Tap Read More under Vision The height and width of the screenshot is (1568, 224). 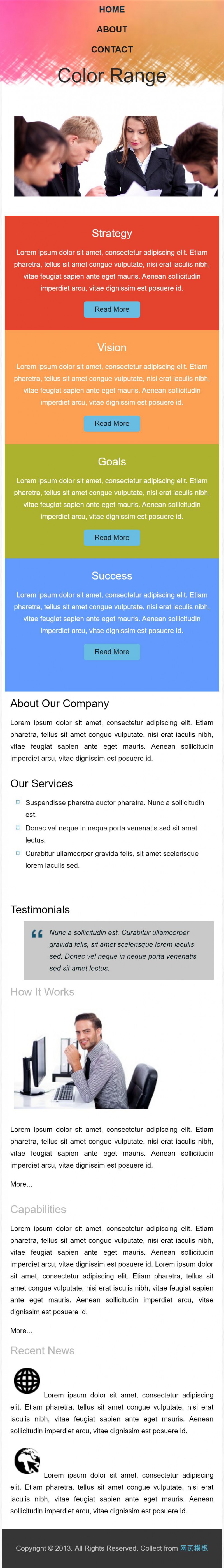[x=111, y=423]
